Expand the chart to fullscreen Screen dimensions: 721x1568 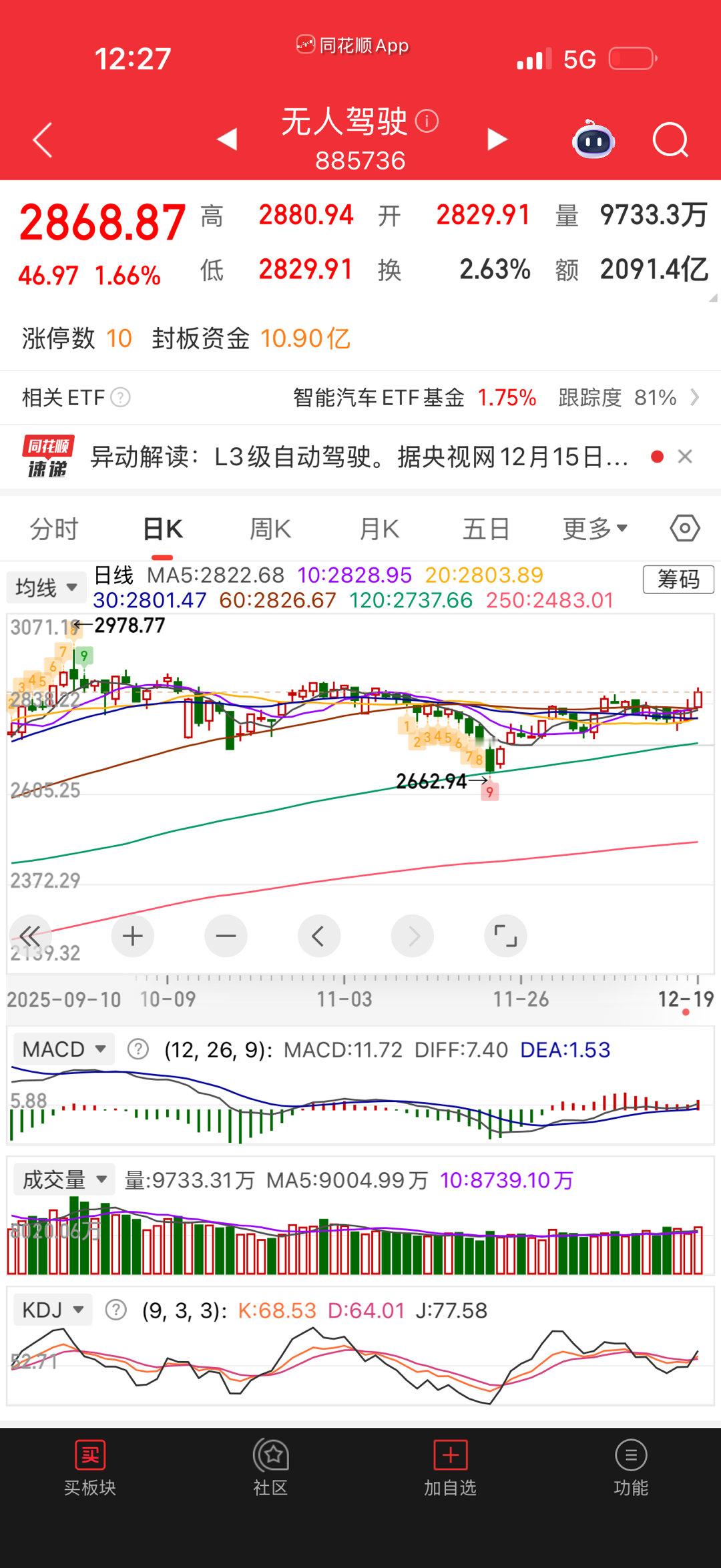tap(506, 936)
